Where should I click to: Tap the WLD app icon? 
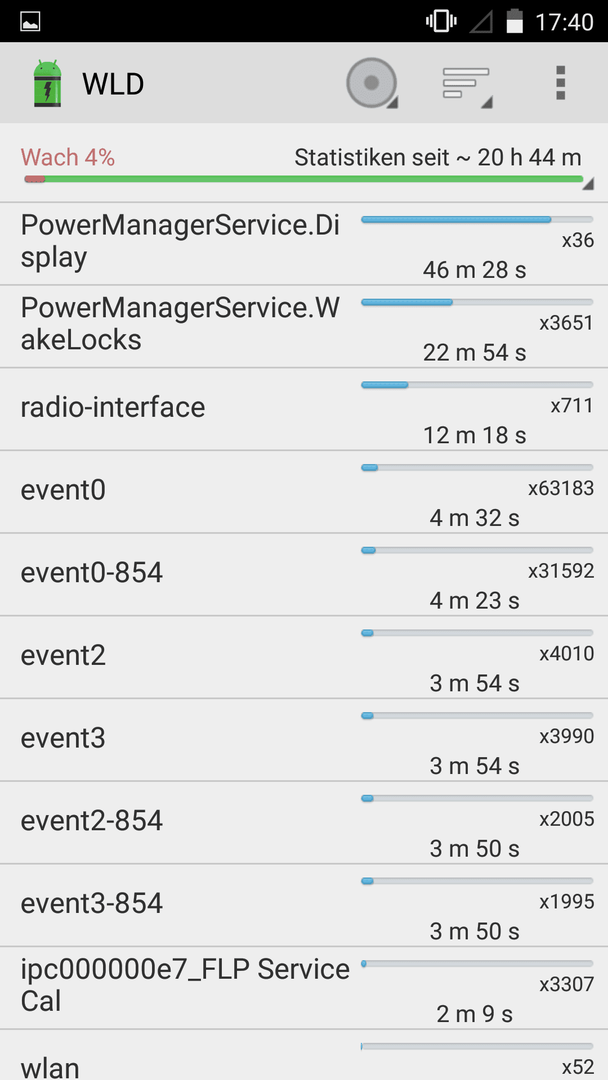coord(48,83)
